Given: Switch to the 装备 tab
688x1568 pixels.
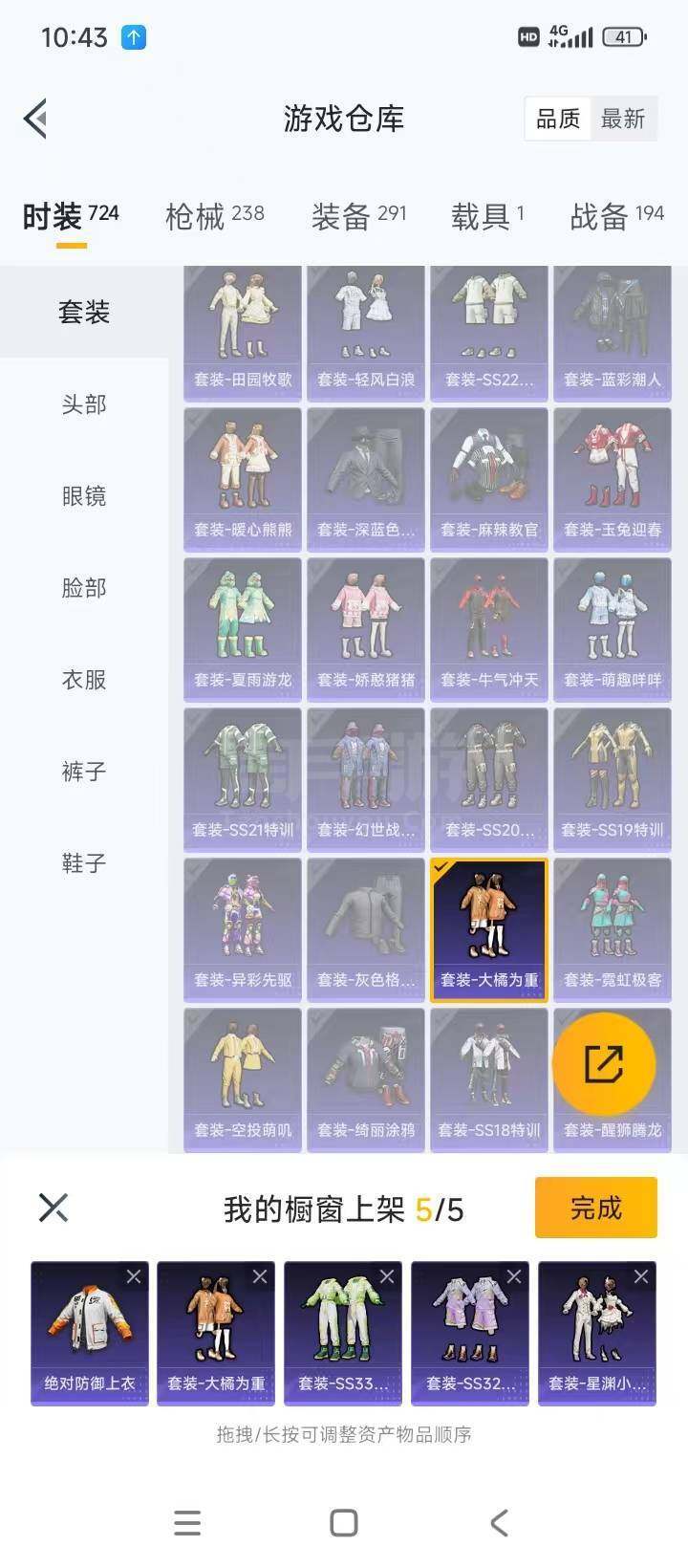Looking at the screenshot, I should point(359,215).
